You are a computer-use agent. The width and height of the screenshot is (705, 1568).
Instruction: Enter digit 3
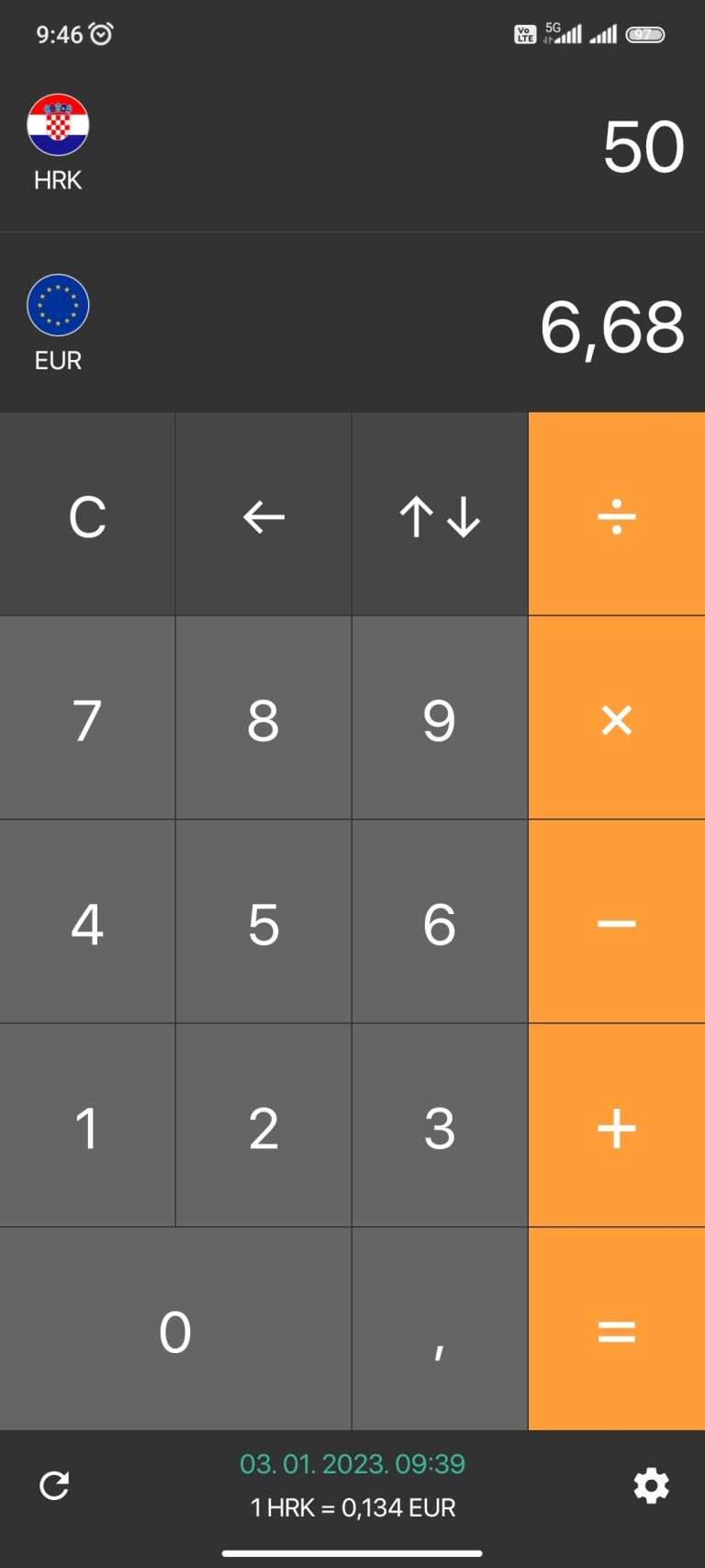(440, 1126)
